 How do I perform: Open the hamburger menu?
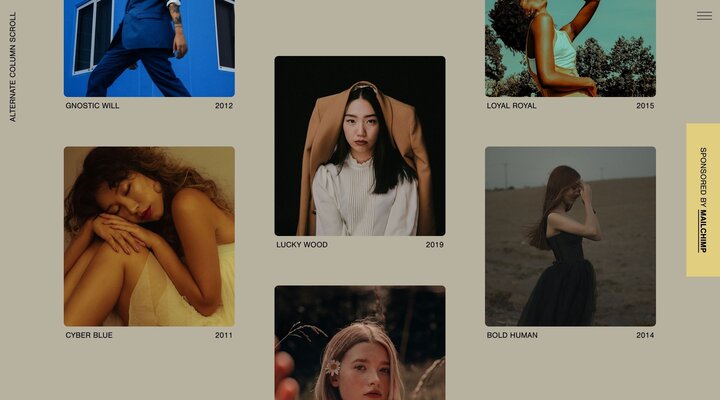(704, 15)
